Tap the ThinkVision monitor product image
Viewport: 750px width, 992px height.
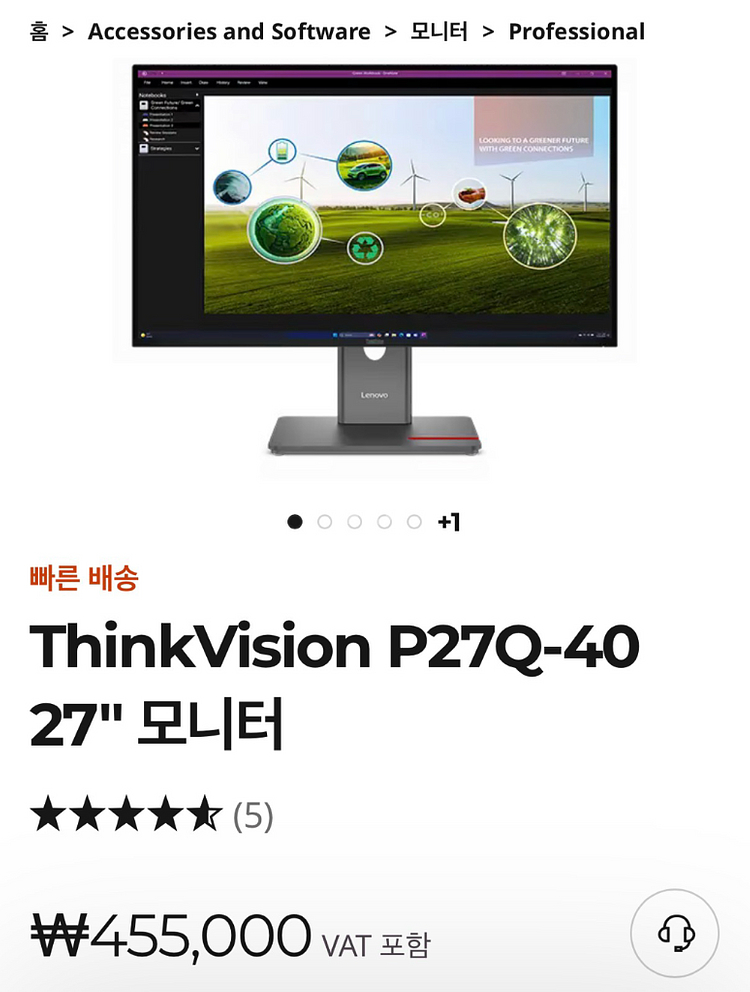375,259
